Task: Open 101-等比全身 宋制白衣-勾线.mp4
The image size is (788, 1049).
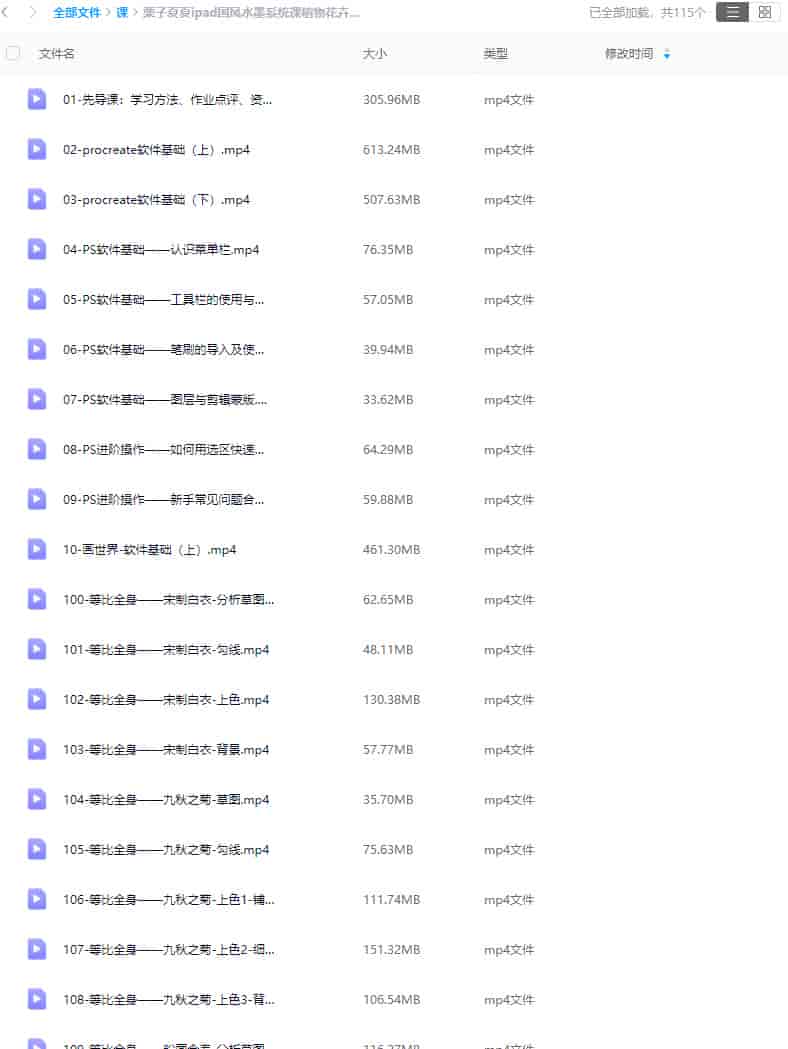Action: [x=166, y=650]
